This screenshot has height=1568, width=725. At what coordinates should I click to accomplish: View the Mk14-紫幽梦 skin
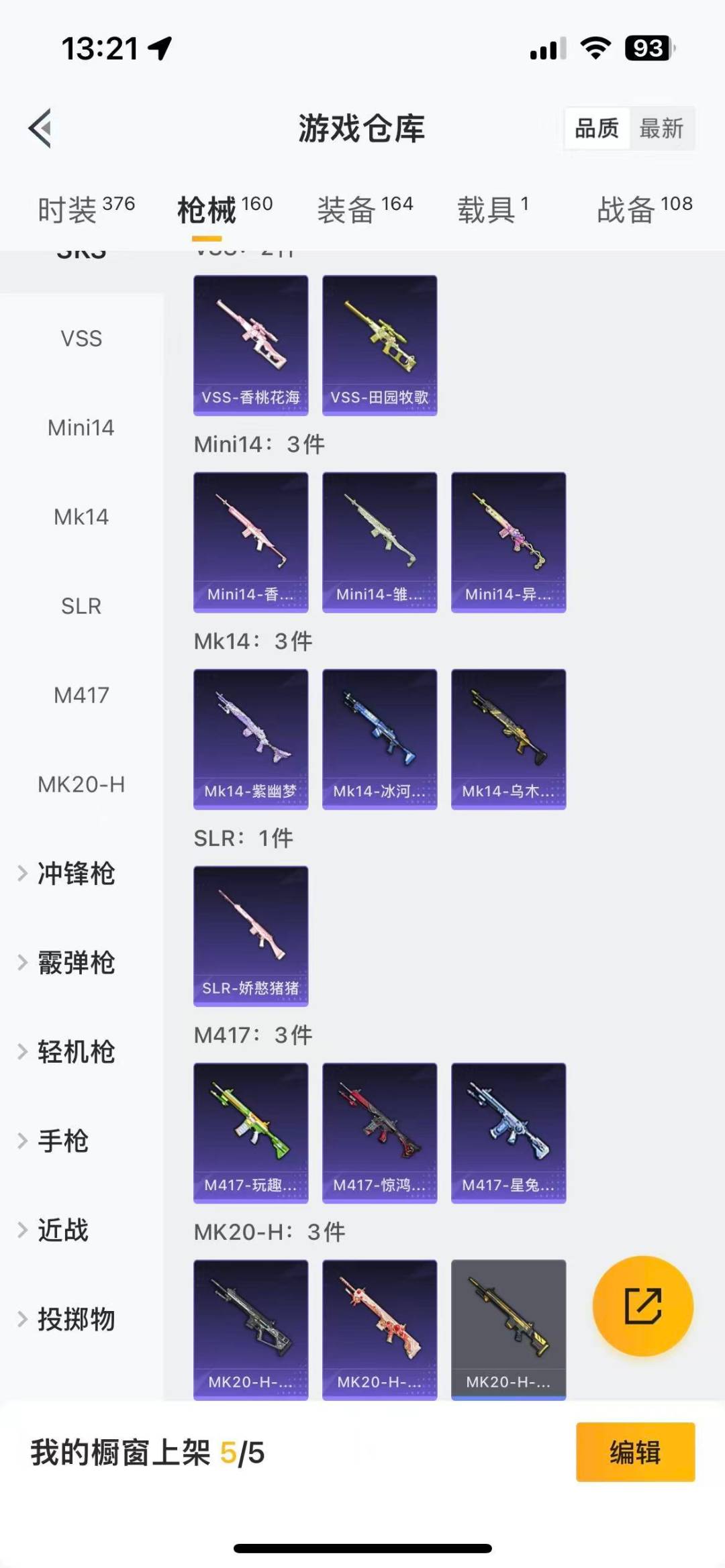[x=251, y=739]
